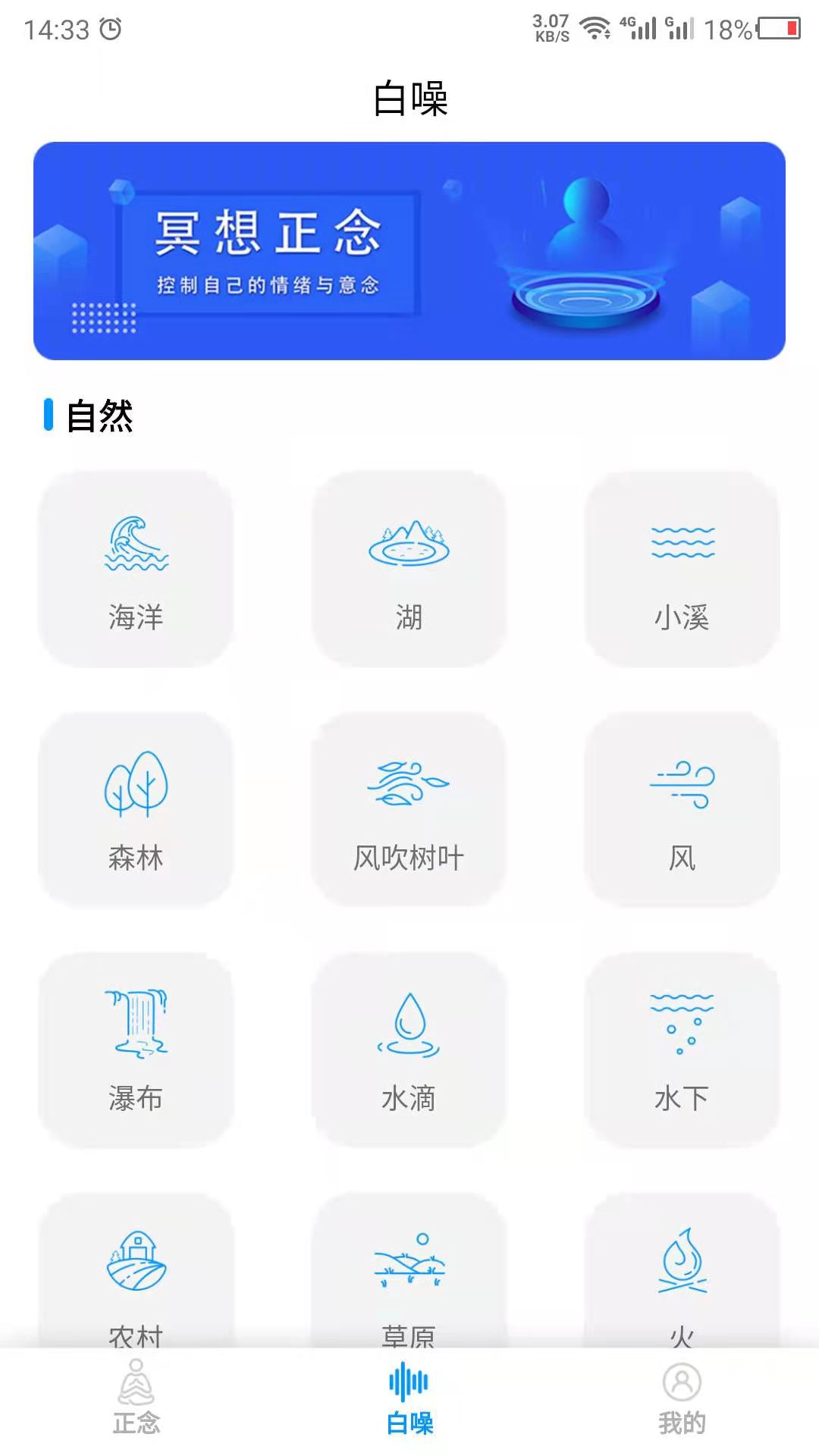Tap the alarm clock icon next to time
819x1456 pixels.
[111, 26]
